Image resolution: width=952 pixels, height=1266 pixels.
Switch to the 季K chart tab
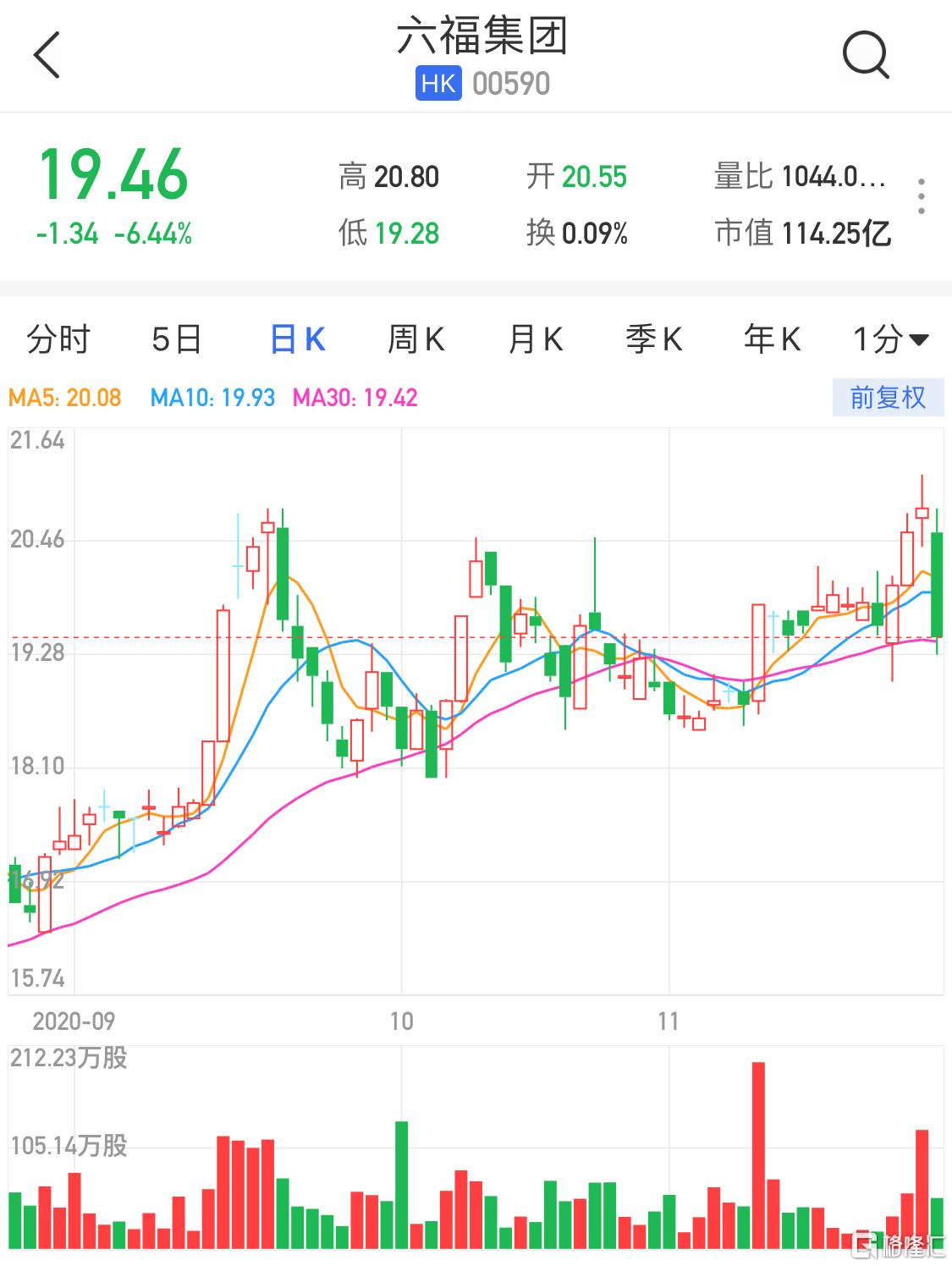(653, 340)
